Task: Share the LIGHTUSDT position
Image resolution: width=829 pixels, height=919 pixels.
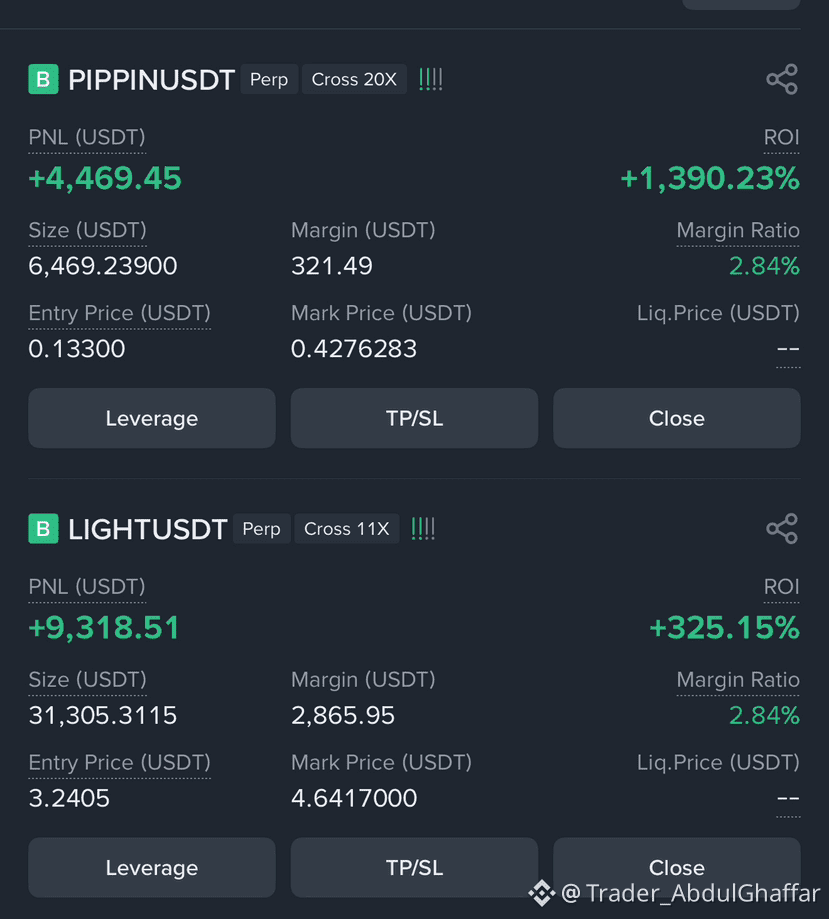Action: tap(781, 528)
